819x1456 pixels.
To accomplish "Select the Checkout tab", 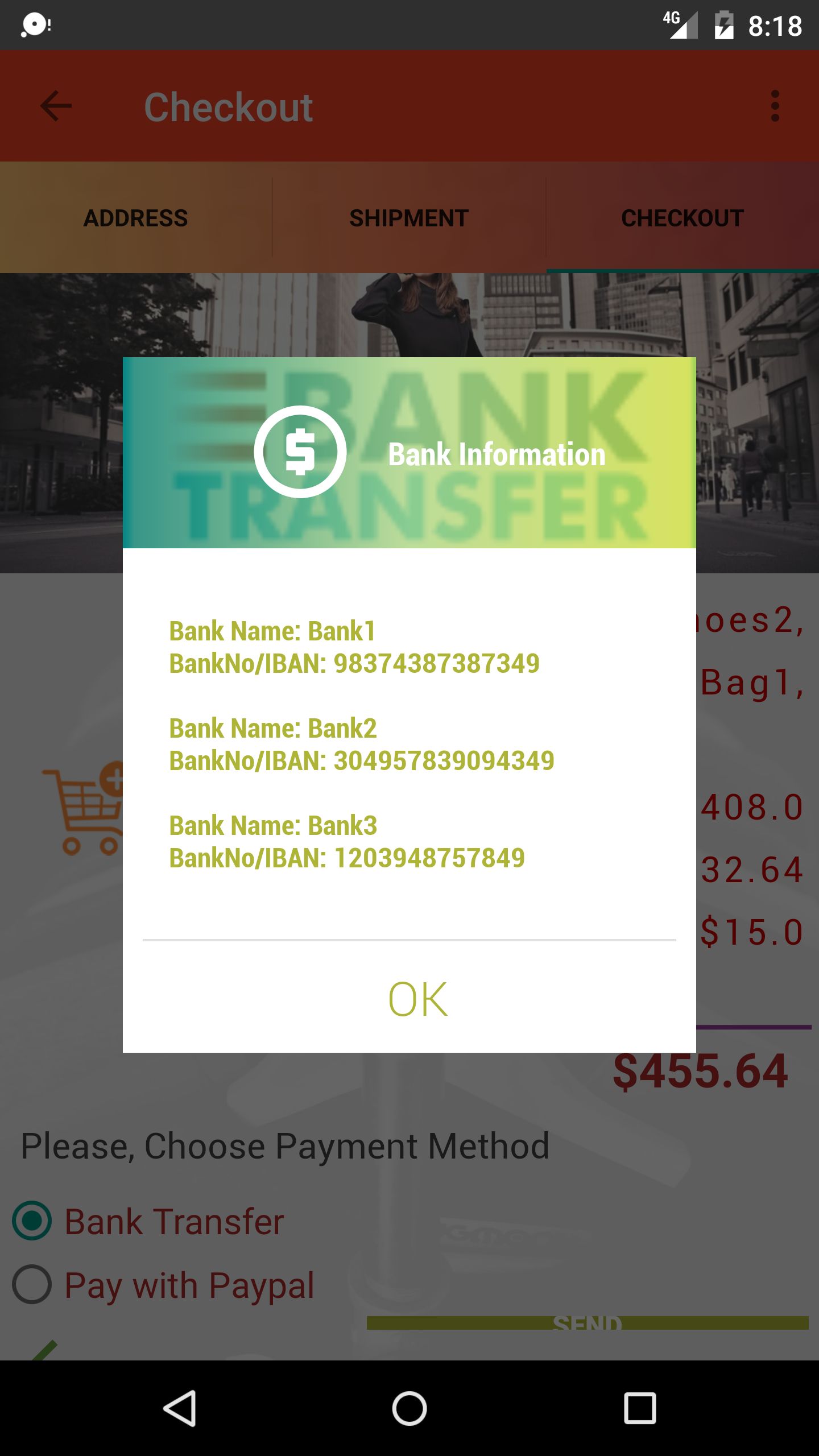I will [682, 218].
